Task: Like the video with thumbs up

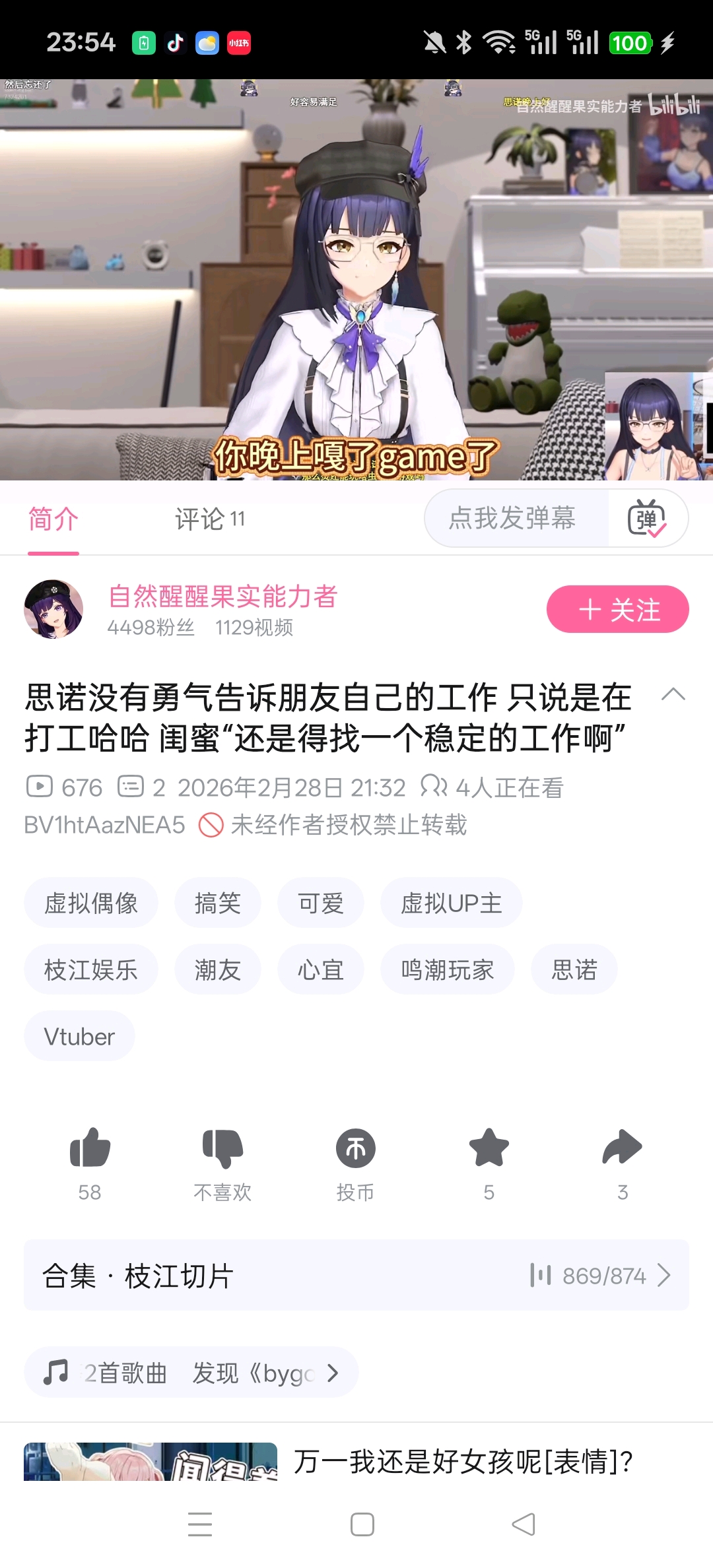Action: 90,1163
